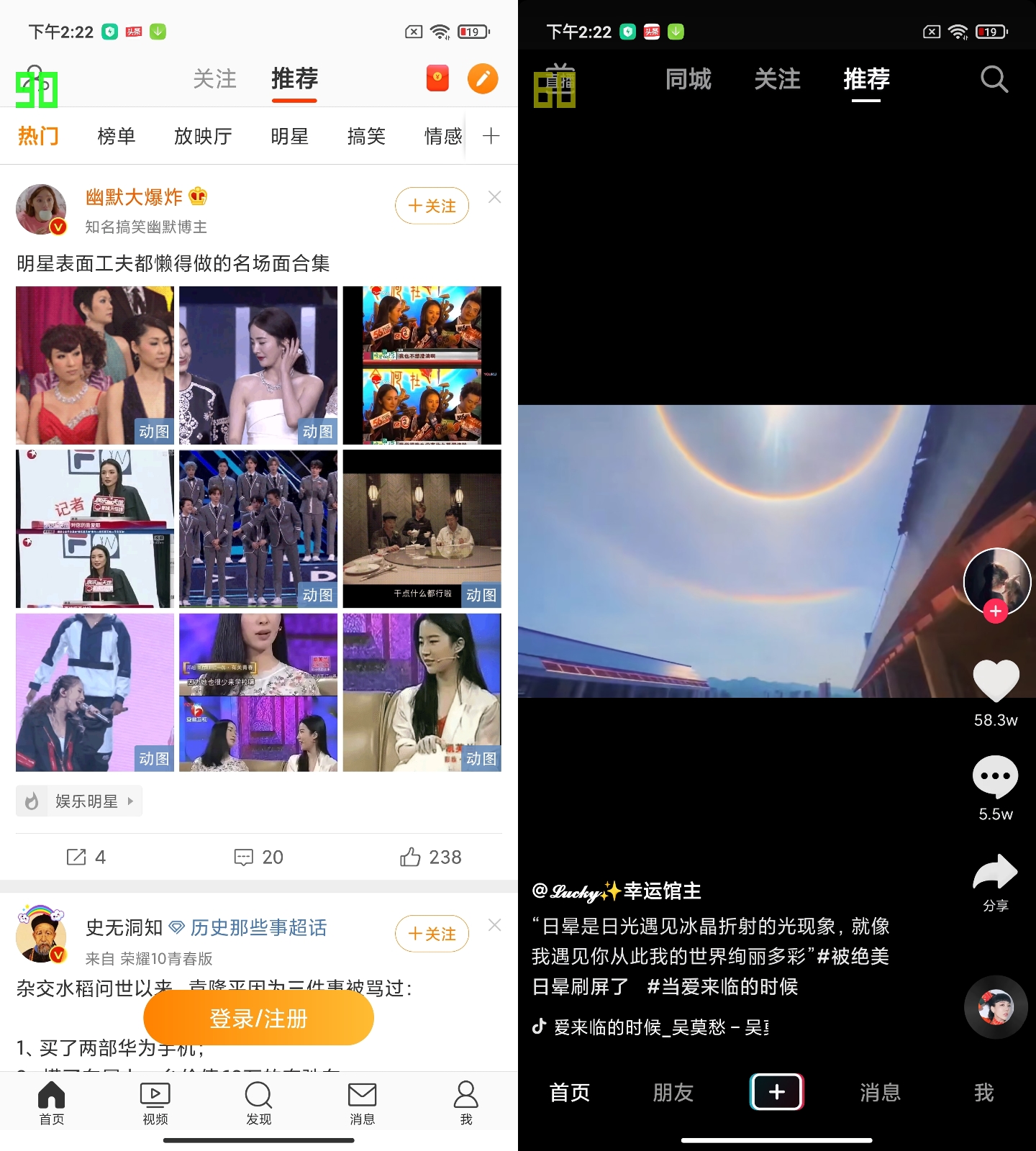Follow 幽默大爆炸
The width and height of the screenshot is (1036, 1151).
coord(432,206)
